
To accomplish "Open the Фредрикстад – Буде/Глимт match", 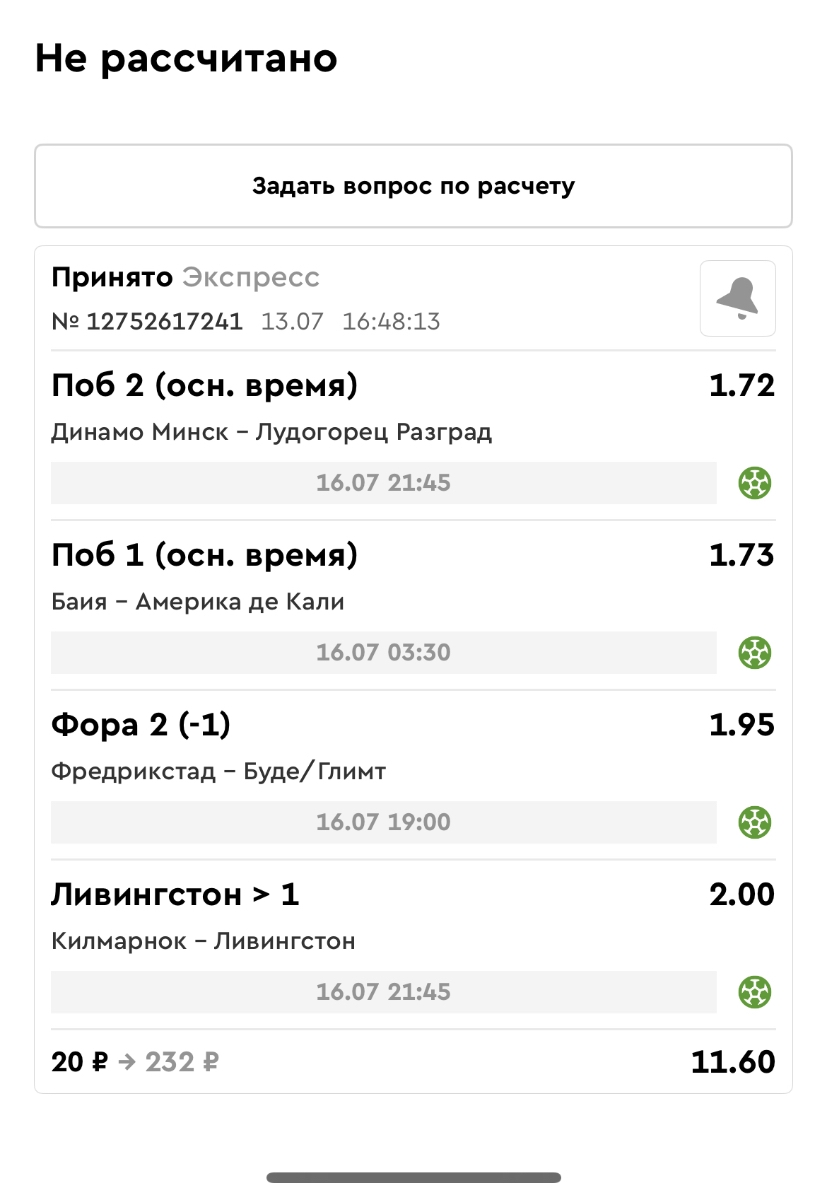I will 218,772.
